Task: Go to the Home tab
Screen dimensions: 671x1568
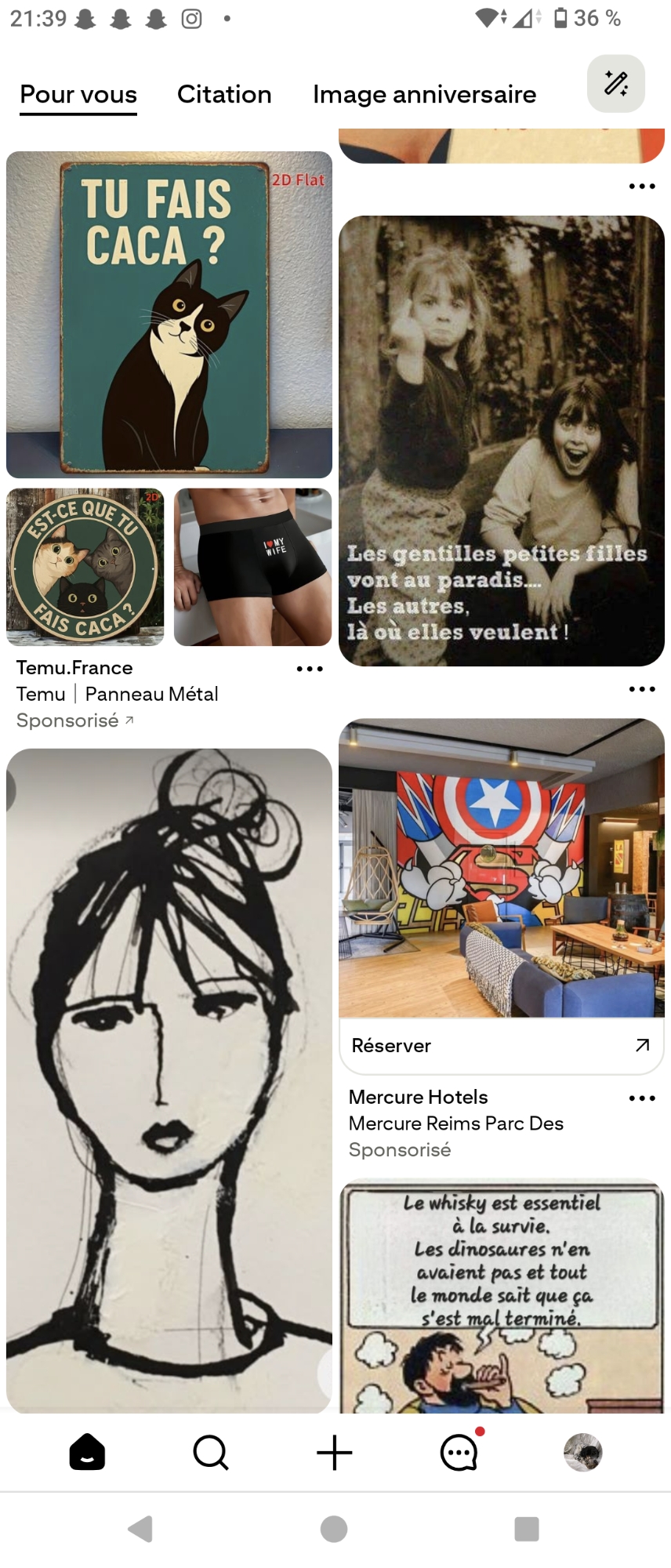Action: (x=87, y=1453)
